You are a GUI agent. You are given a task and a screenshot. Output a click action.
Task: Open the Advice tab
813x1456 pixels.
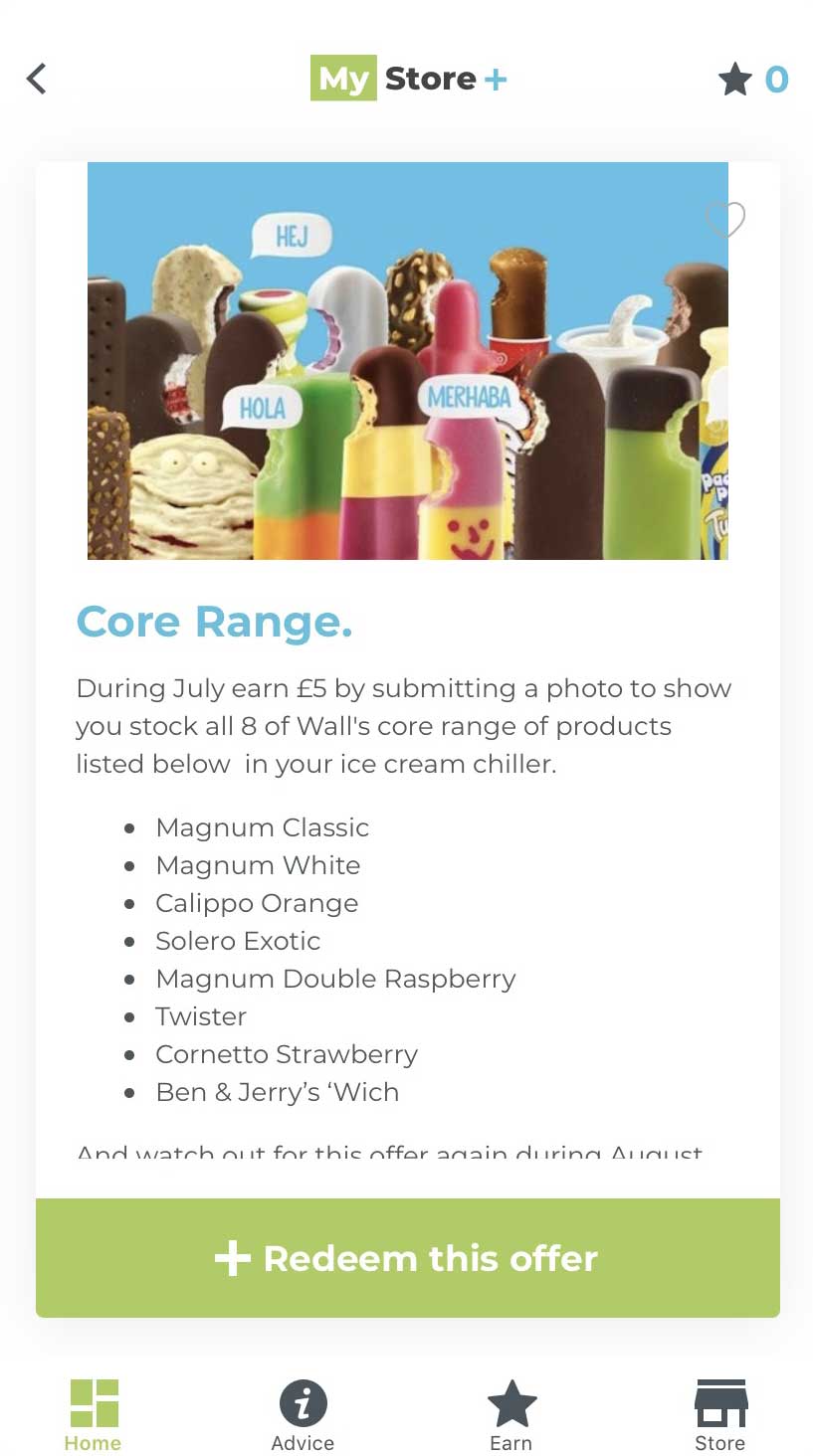pos(303,1415)
